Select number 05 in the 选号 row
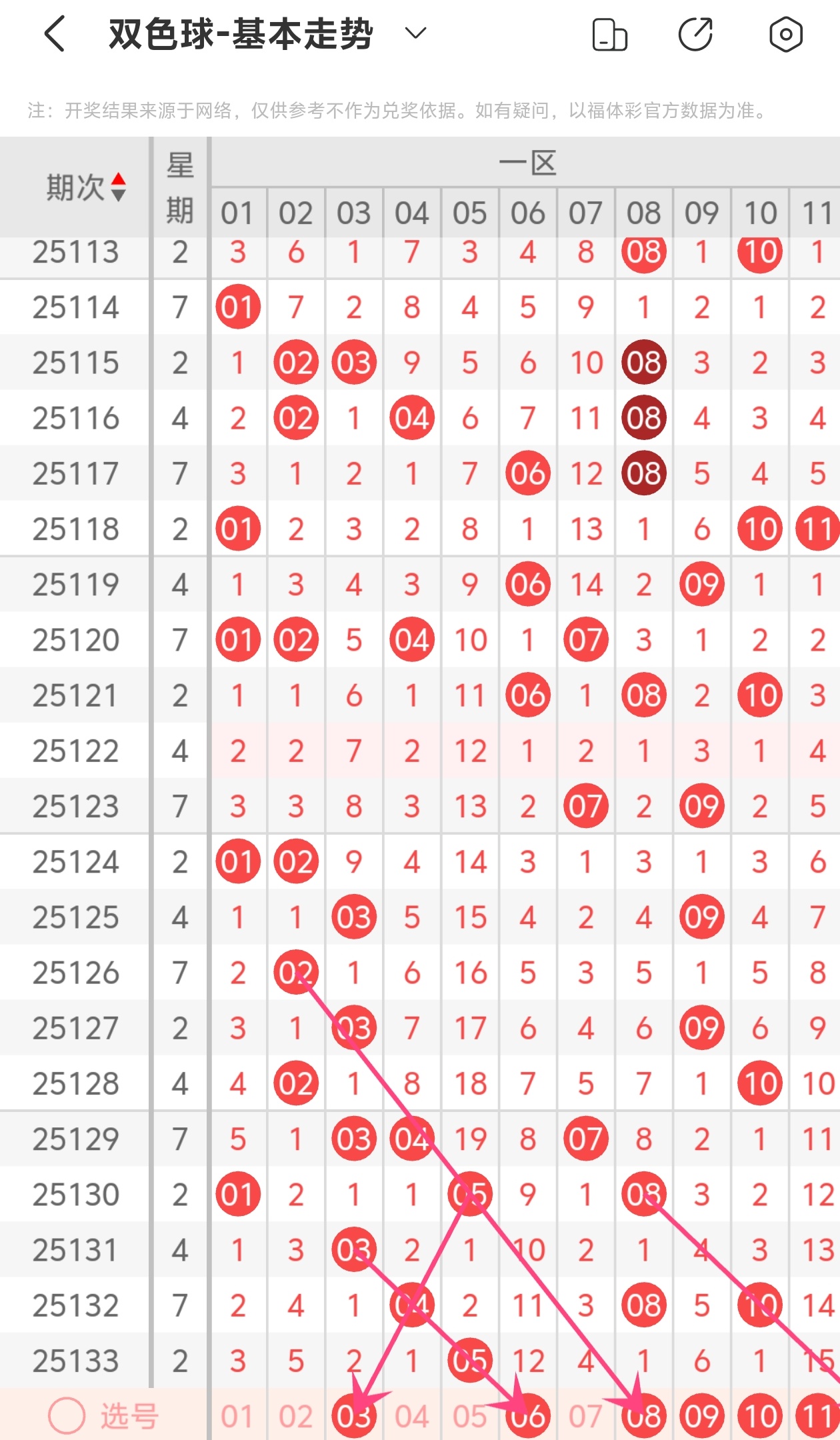 click(x=469, y=1416)
